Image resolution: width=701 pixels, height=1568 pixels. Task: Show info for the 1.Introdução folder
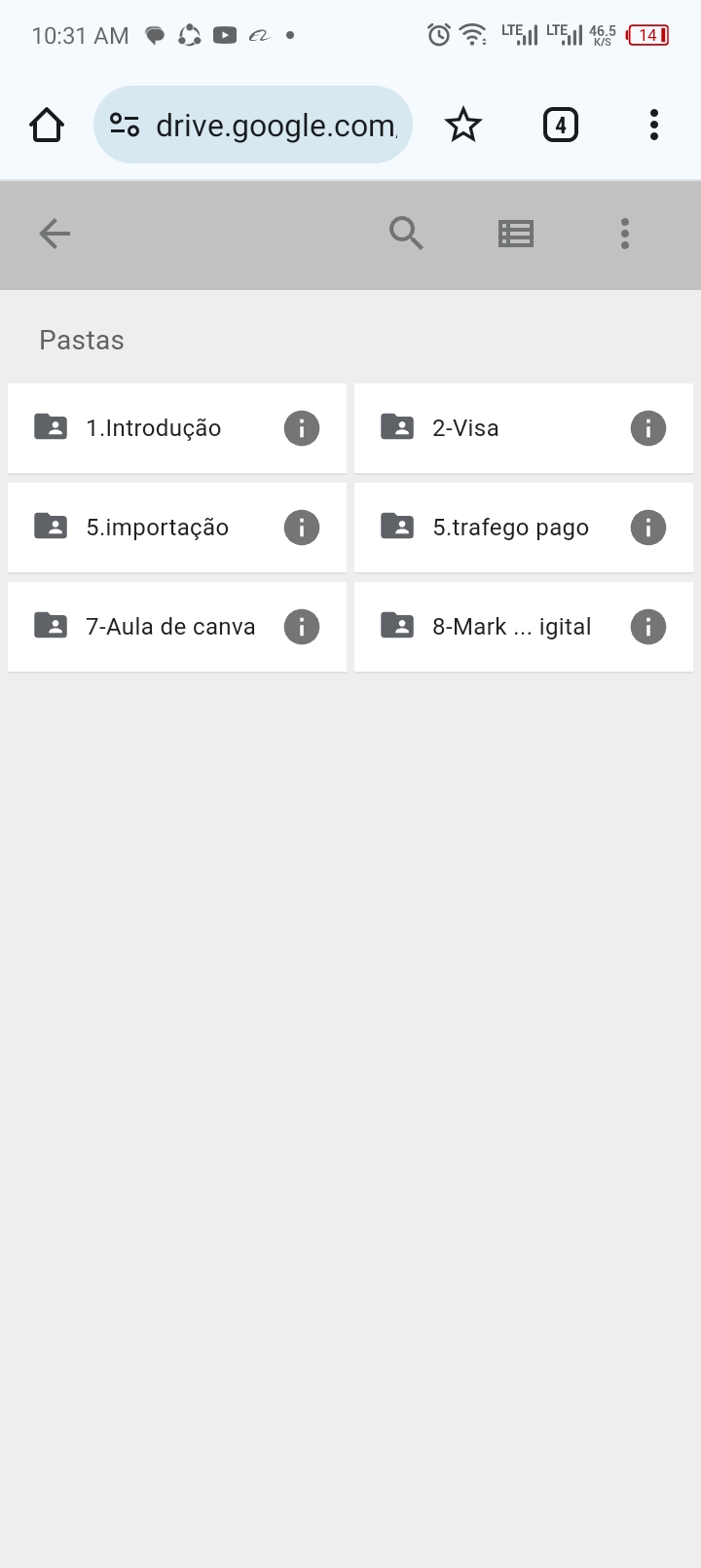coord(302,428)
